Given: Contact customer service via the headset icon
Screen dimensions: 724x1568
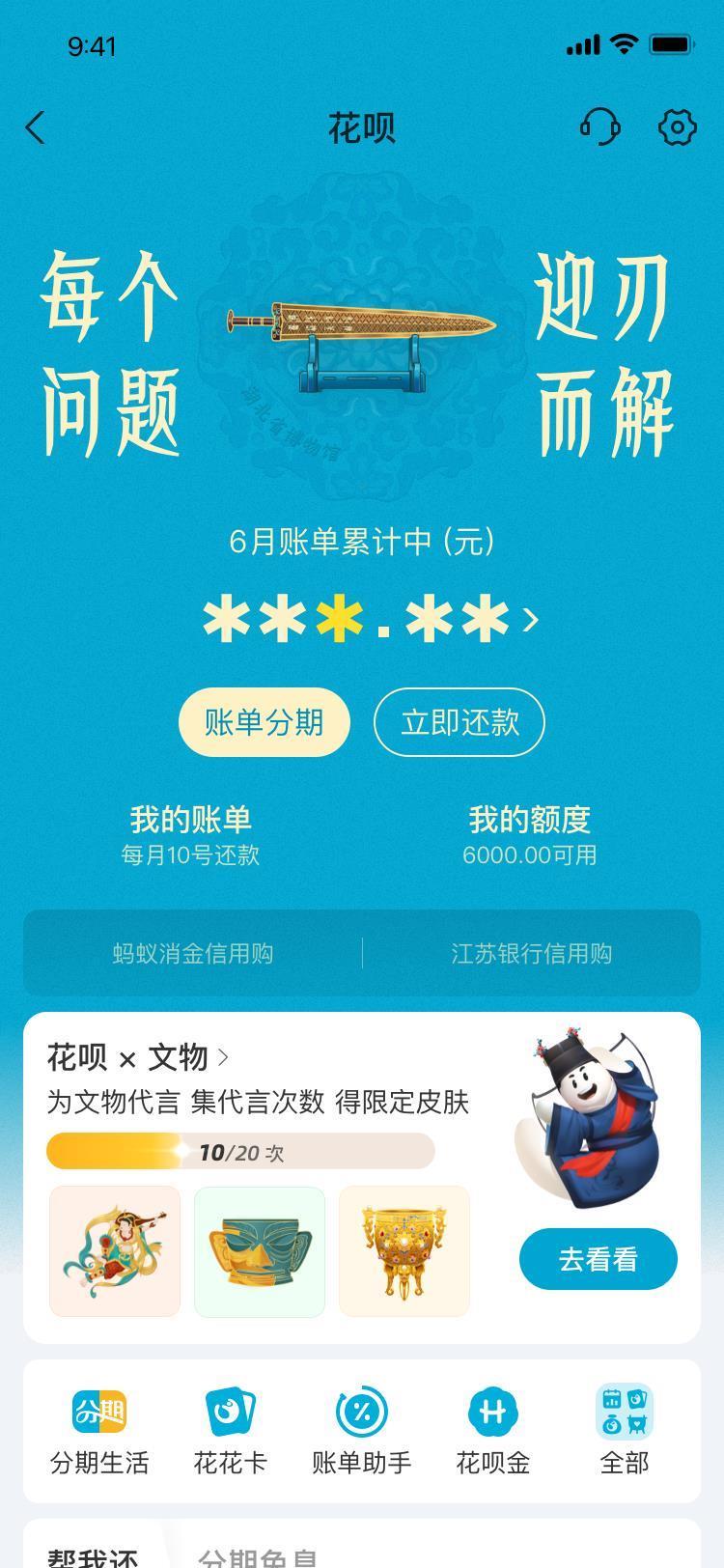Looking at the screenshot, I should click(600, 127).
